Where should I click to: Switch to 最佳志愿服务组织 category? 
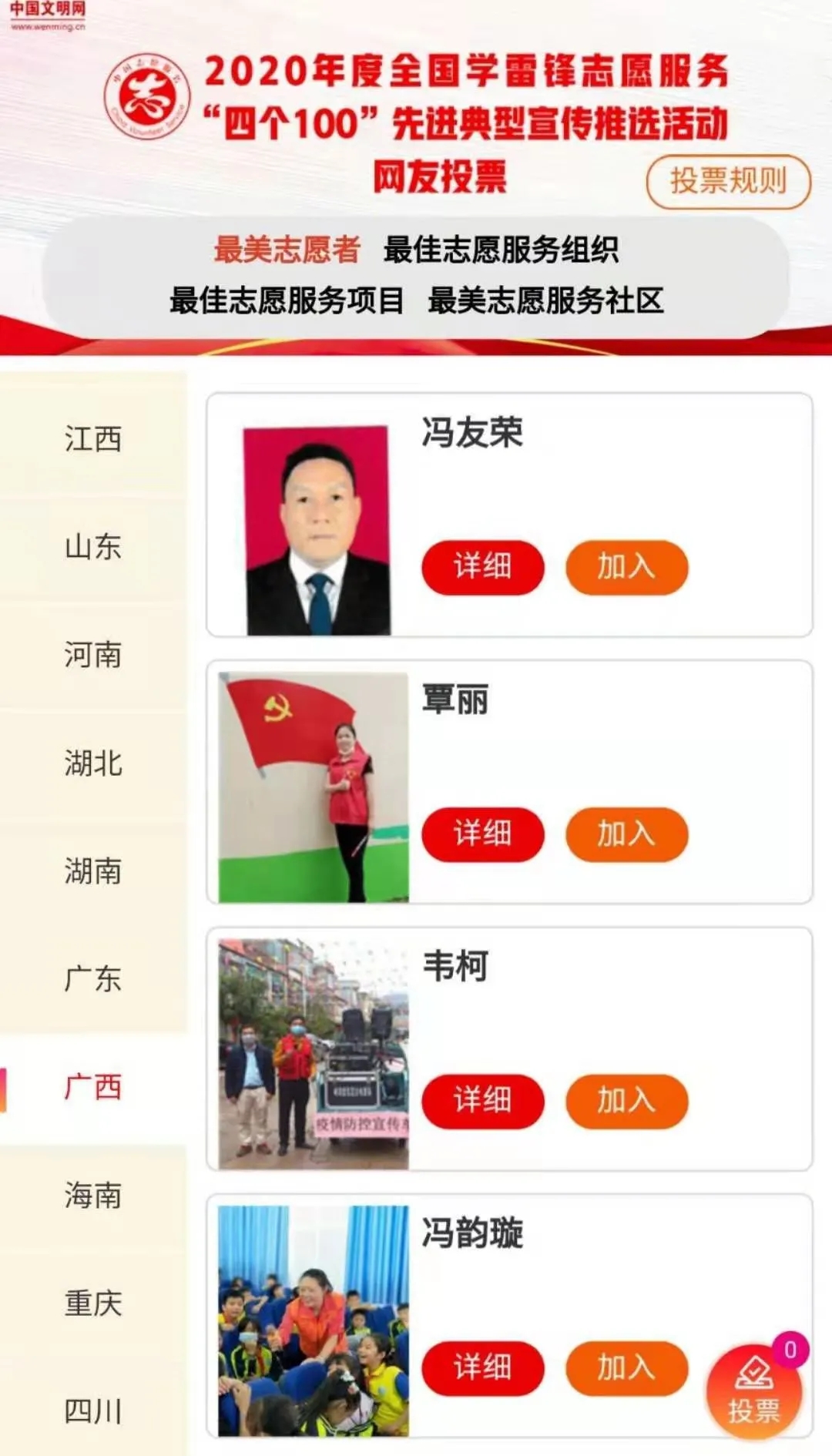[501, 250]
